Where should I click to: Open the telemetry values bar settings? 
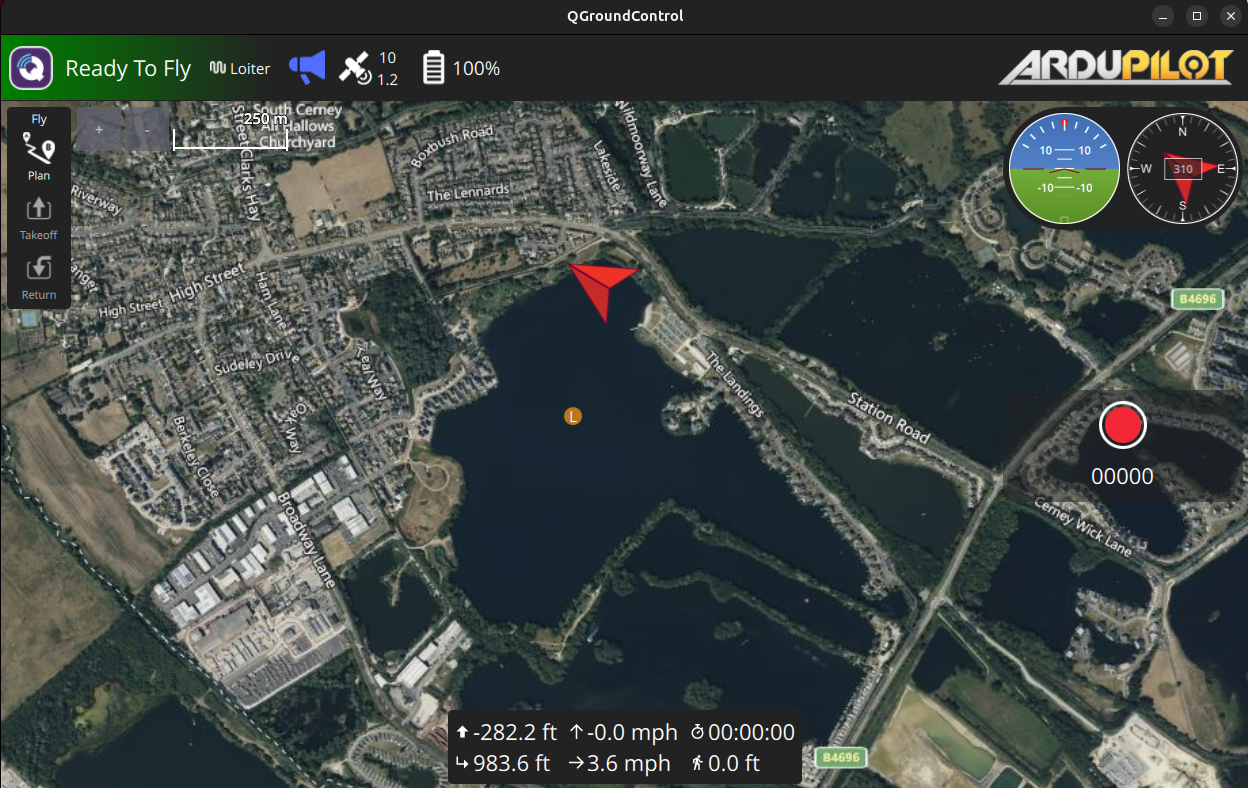[624, 748]
